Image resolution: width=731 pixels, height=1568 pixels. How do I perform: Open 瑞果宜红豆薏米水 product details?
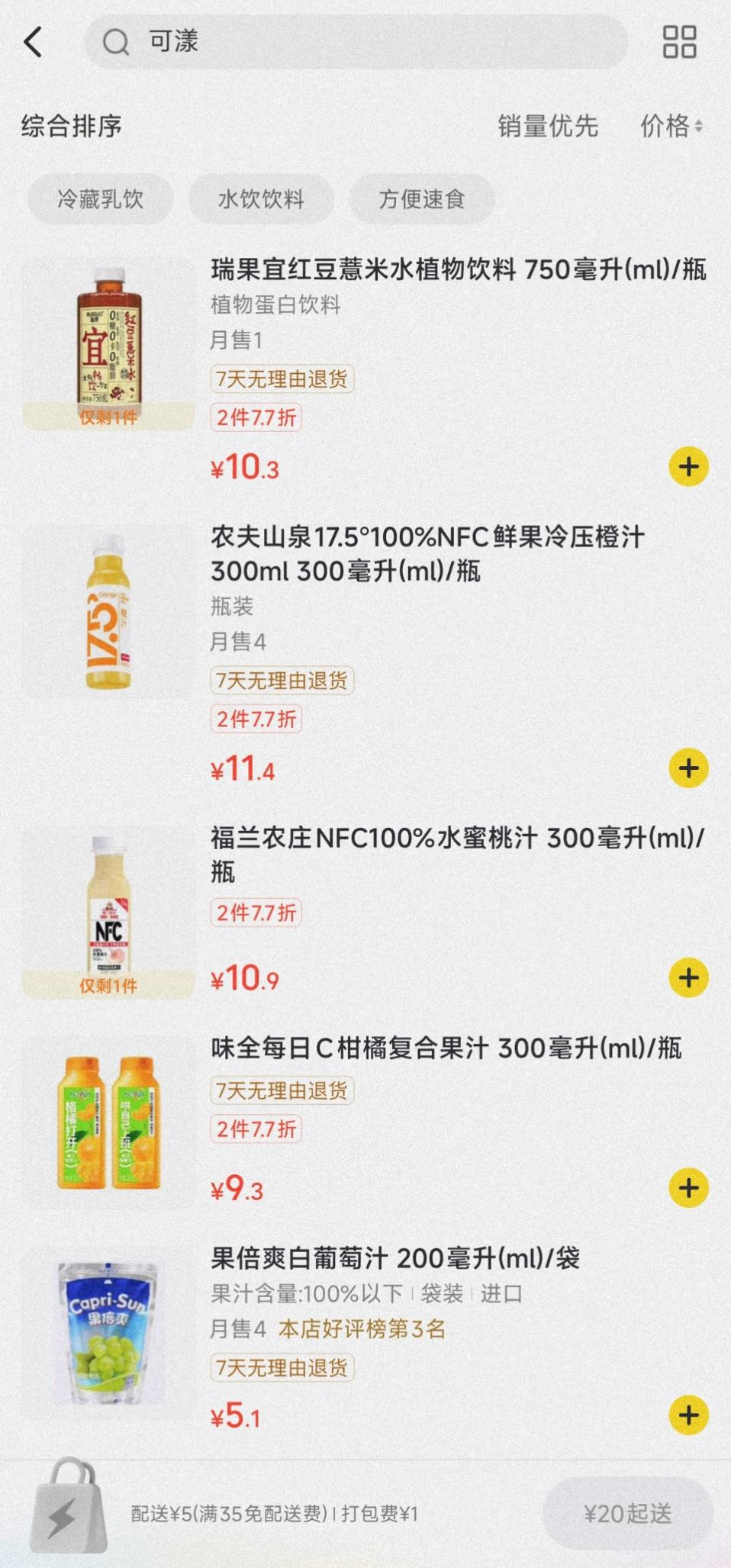pos(458,269)
